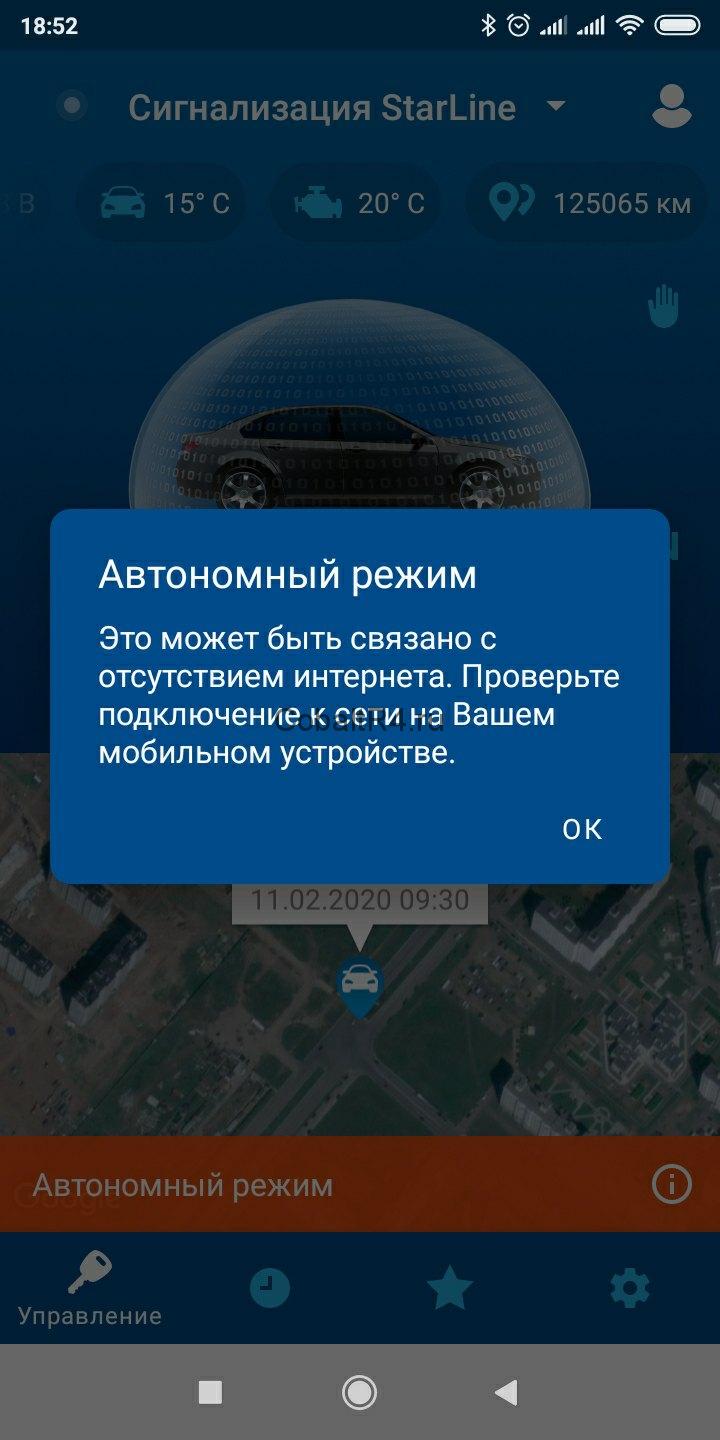Go to the home screen

[359, 1391]
